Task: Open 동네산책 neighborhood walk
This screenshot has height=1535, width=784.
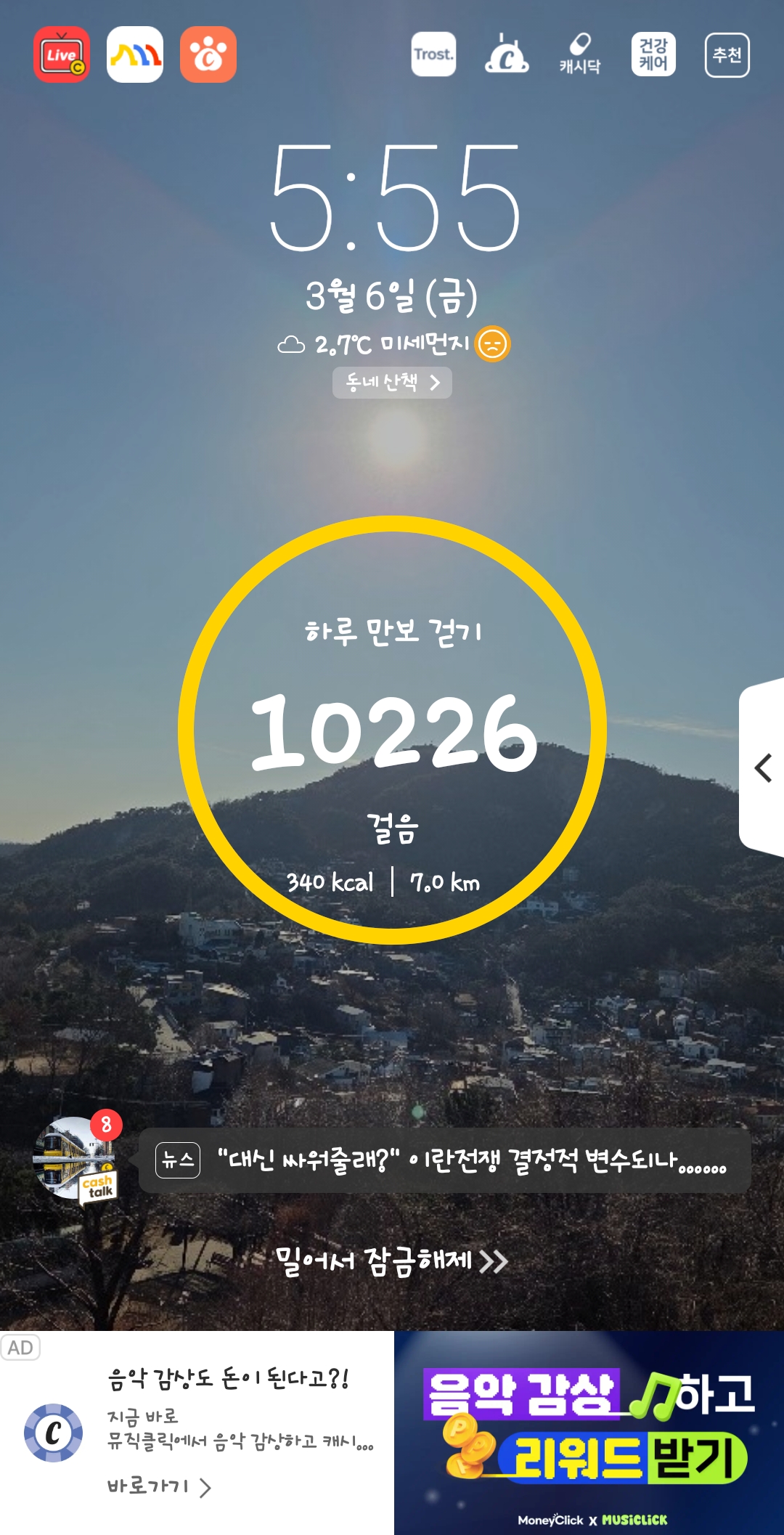Action: (x=392, y=383)
